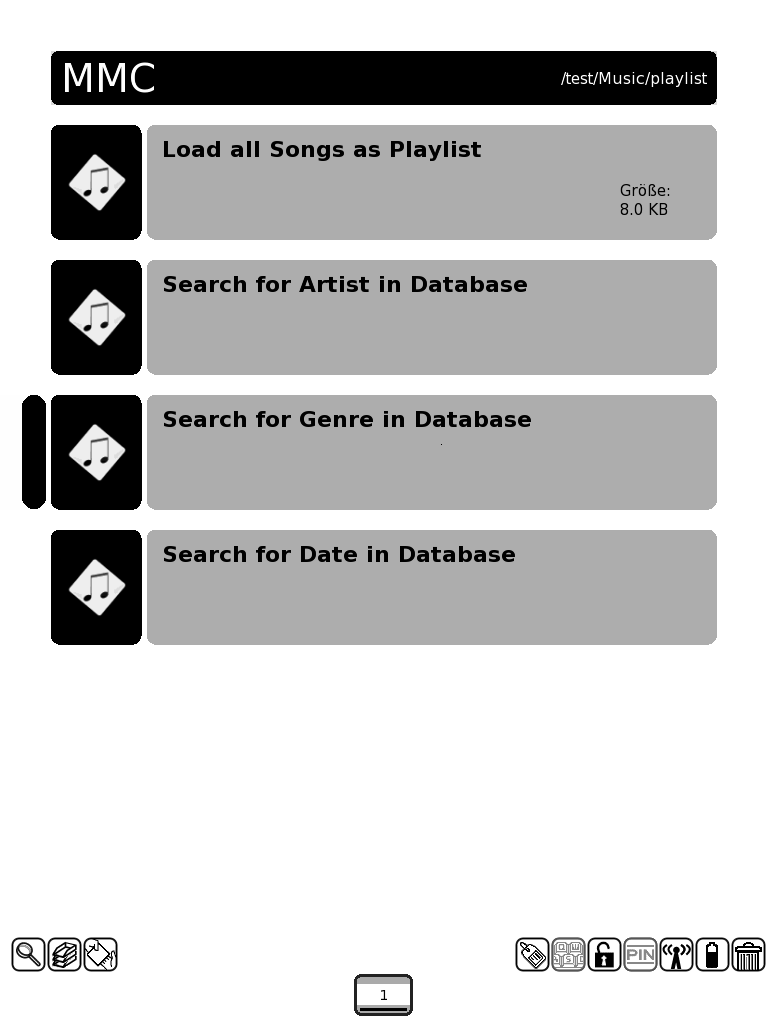This screenshot has height=1024, width=768.
Task: Select Search for Artist in Database
Action: (x=431, y=317)
